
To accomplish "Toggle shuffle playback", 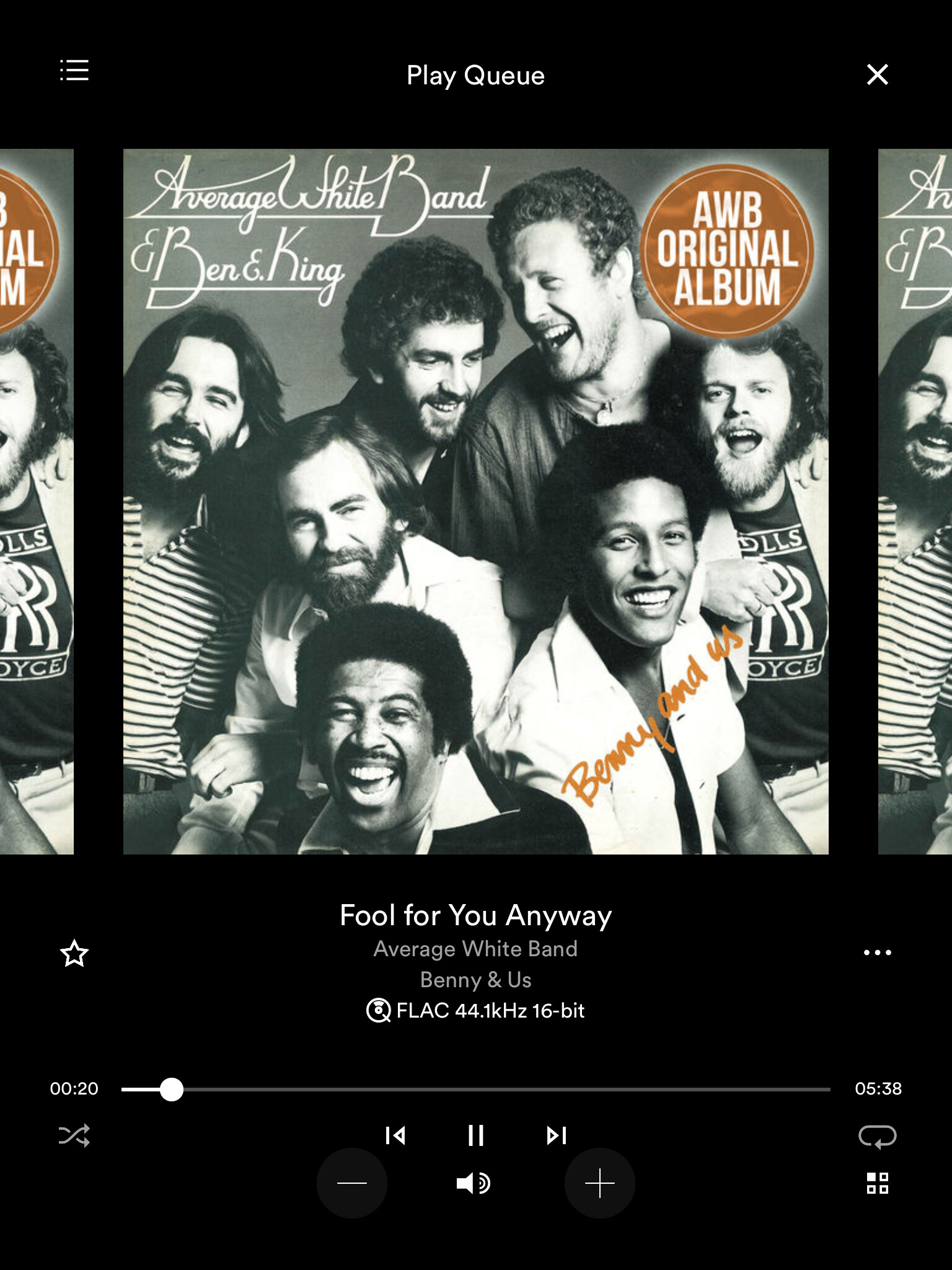I will (74, 1135).
